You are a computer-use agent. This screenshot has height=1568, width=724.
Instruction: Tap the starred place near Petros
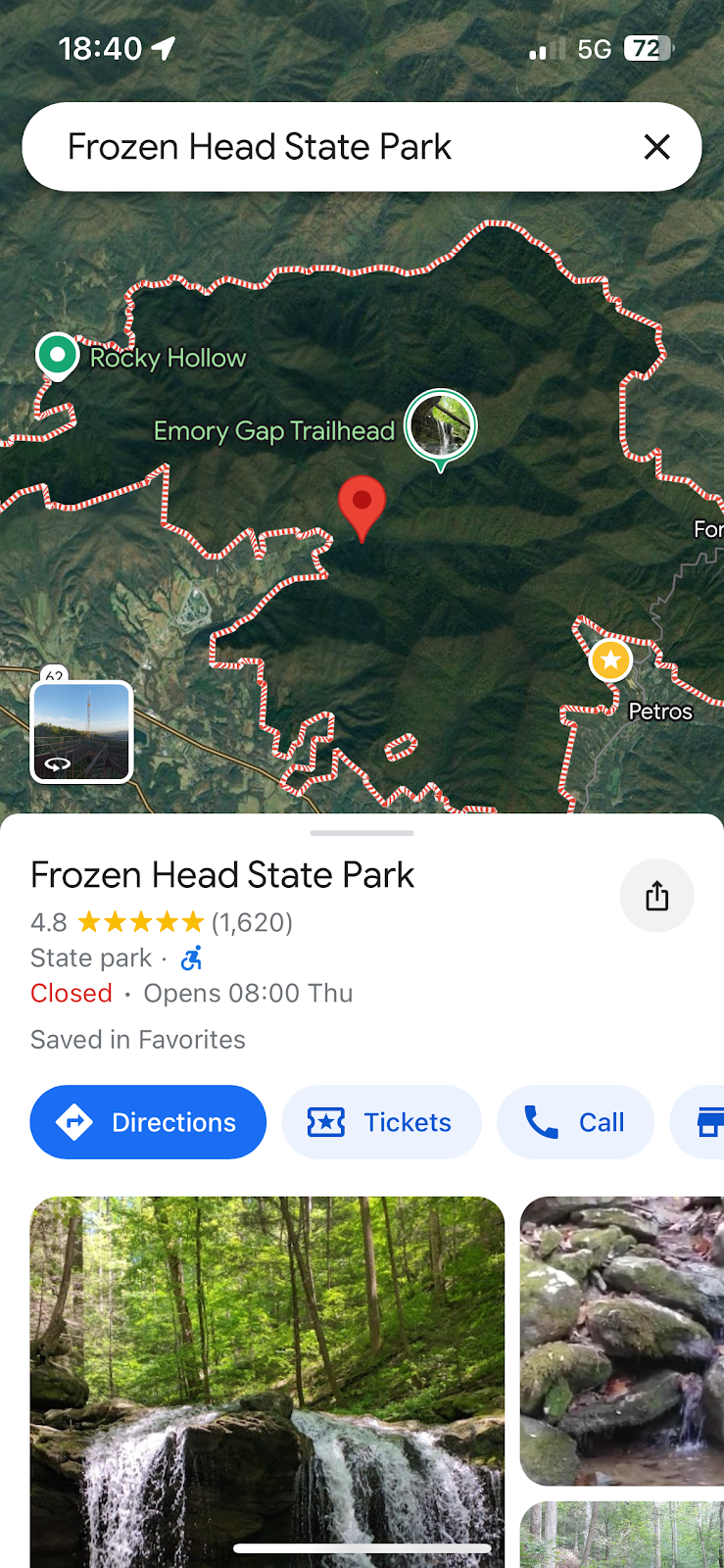(x=610, y=660)
